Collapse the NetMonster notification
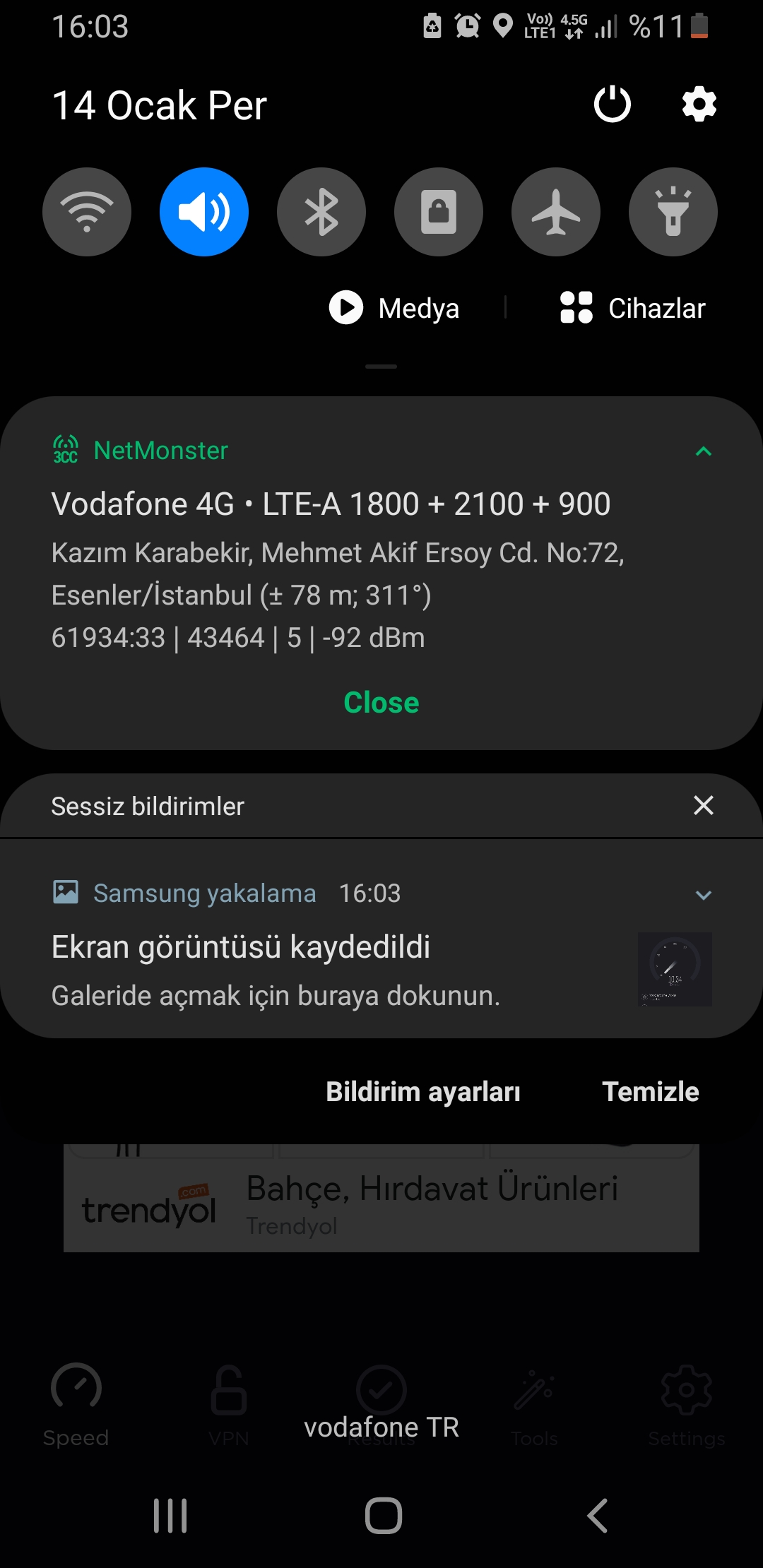Screen dimensions: 763x1568 [x=703, y=451]
